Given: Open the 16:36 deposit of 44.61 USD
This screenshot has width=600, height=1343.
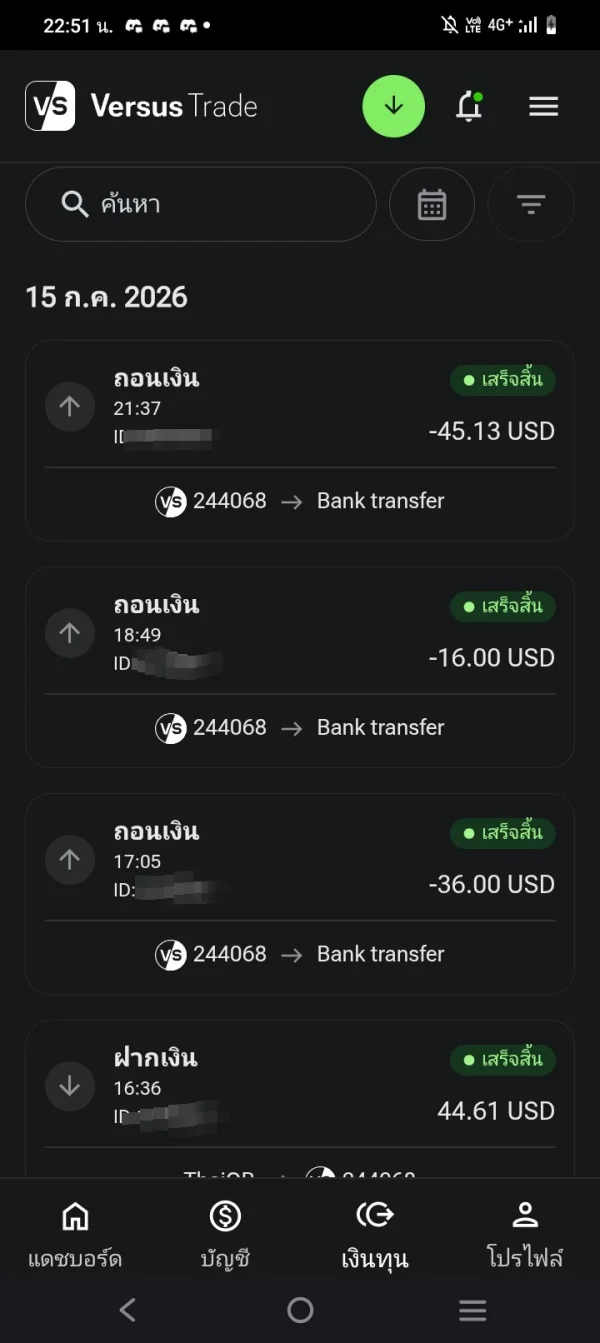Looking at the screenshot, I should point(300,1099).
